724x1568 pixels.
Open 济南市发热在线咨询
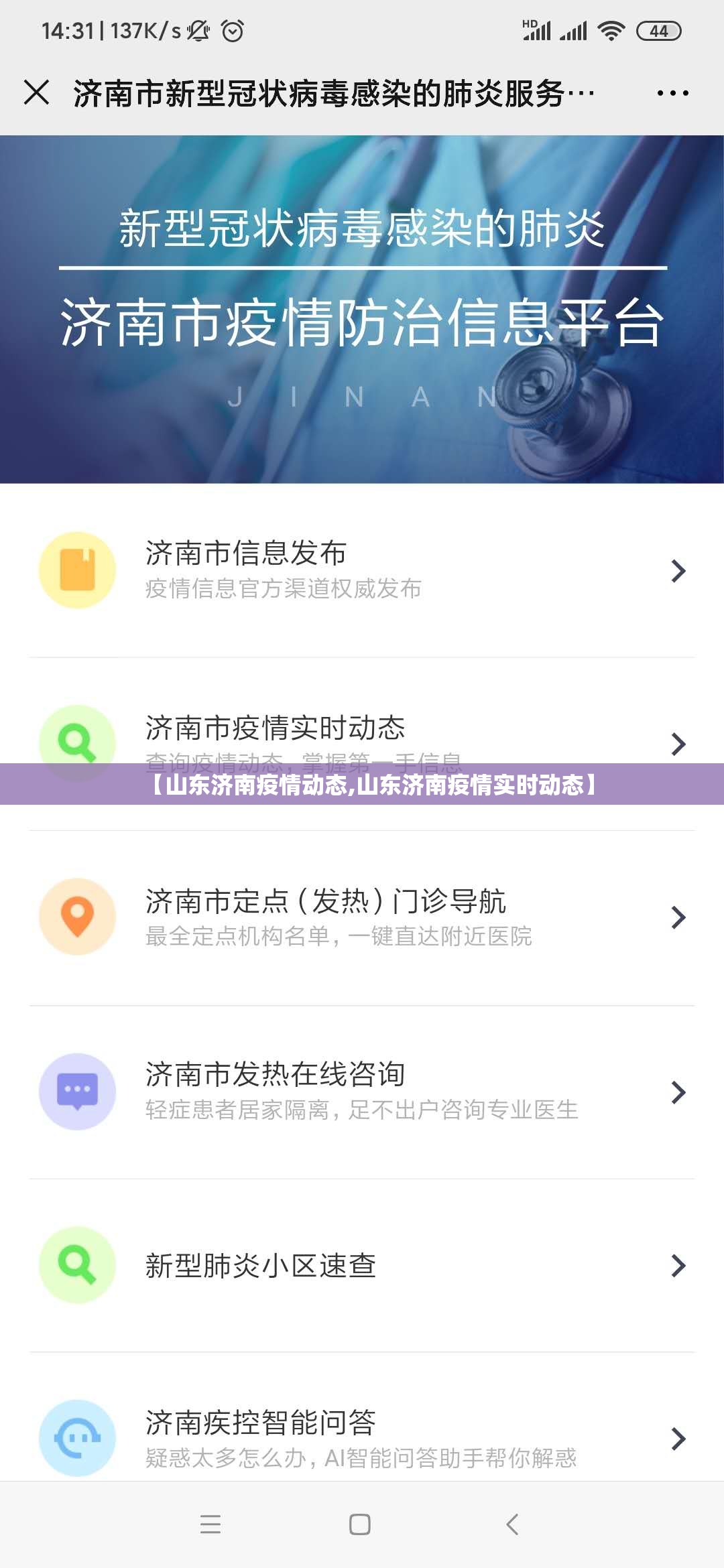[362, 1091]
